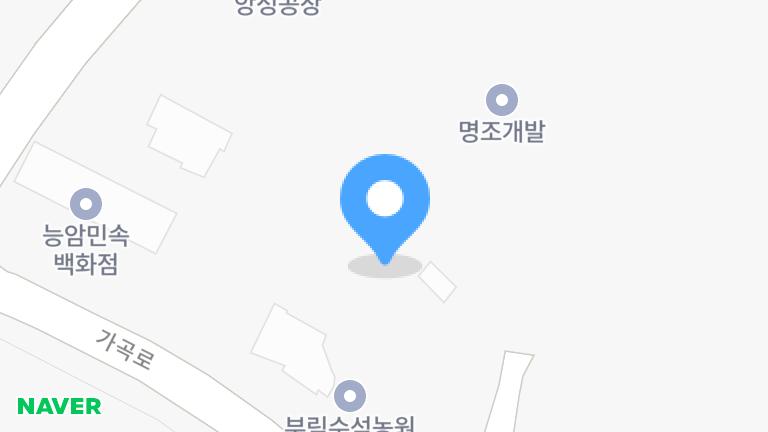Open the 명조개발 place marker
Viewport: 768px width, 432px height.
pyautogui.click(x=501, y=100)
